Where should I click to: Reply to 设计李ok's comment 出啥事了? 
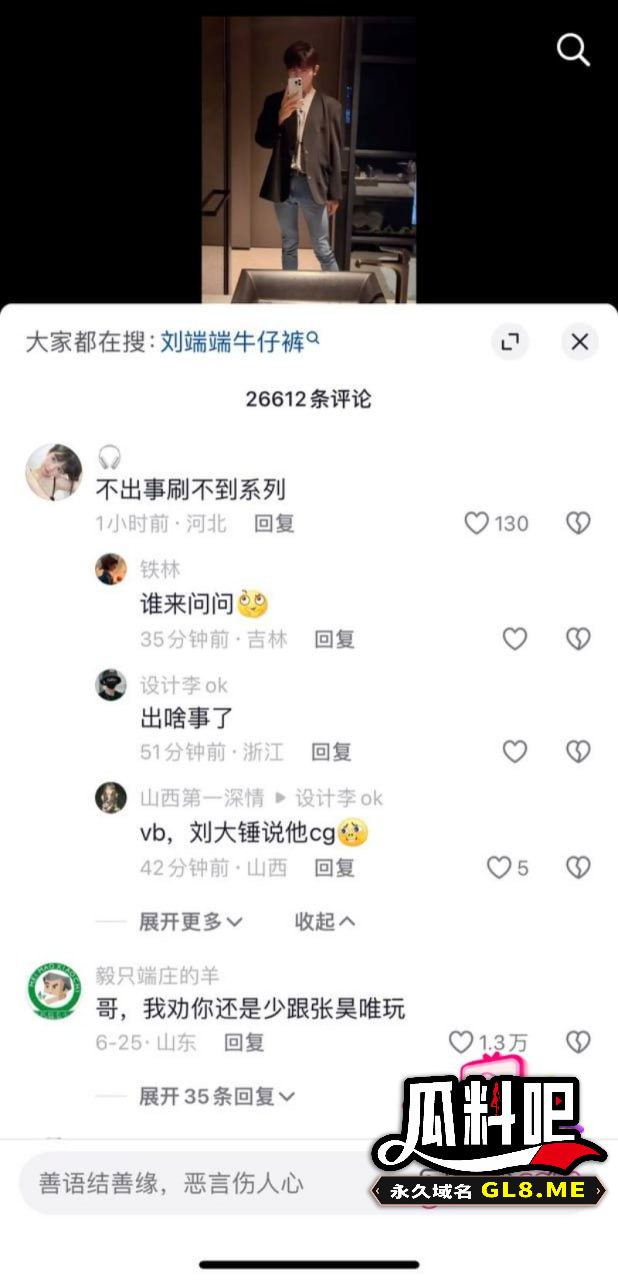click(330, 752)
